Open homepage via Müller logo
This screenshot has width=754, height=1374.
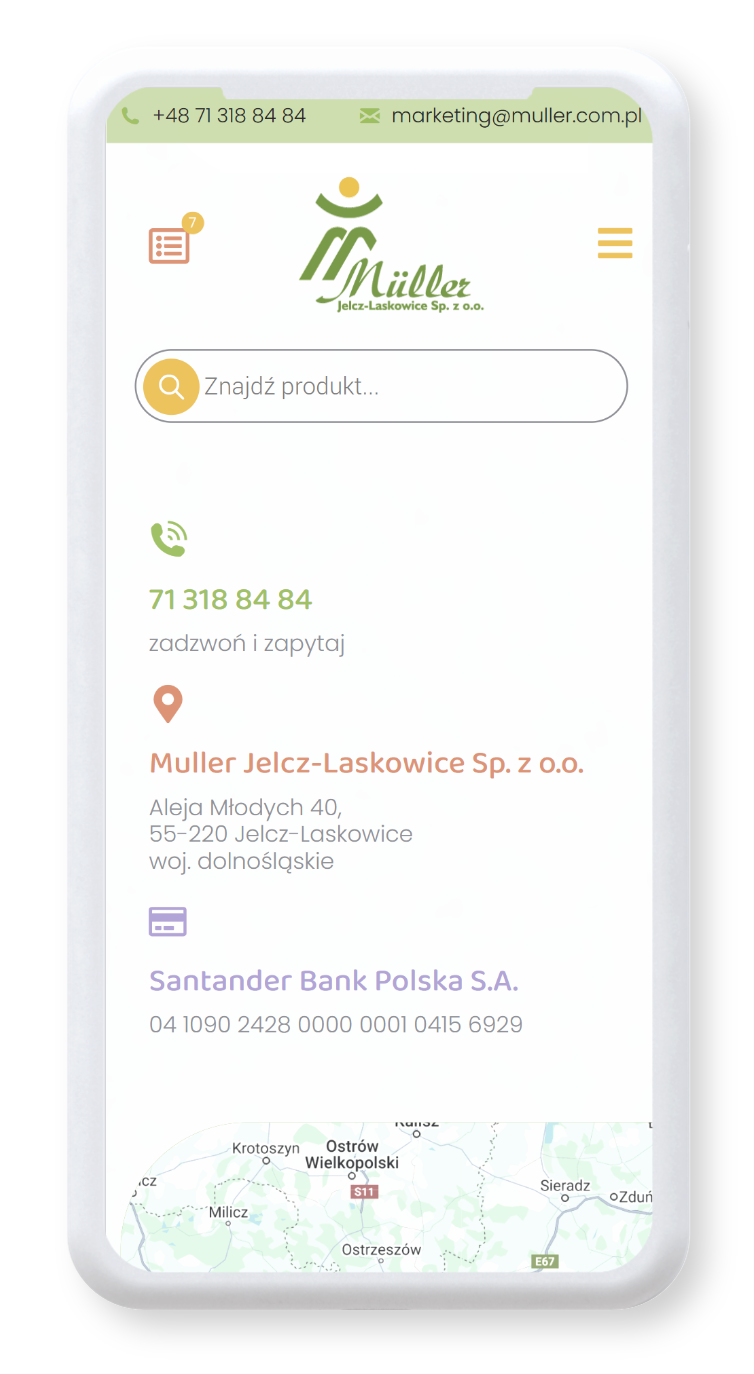[x=390, y=246]
